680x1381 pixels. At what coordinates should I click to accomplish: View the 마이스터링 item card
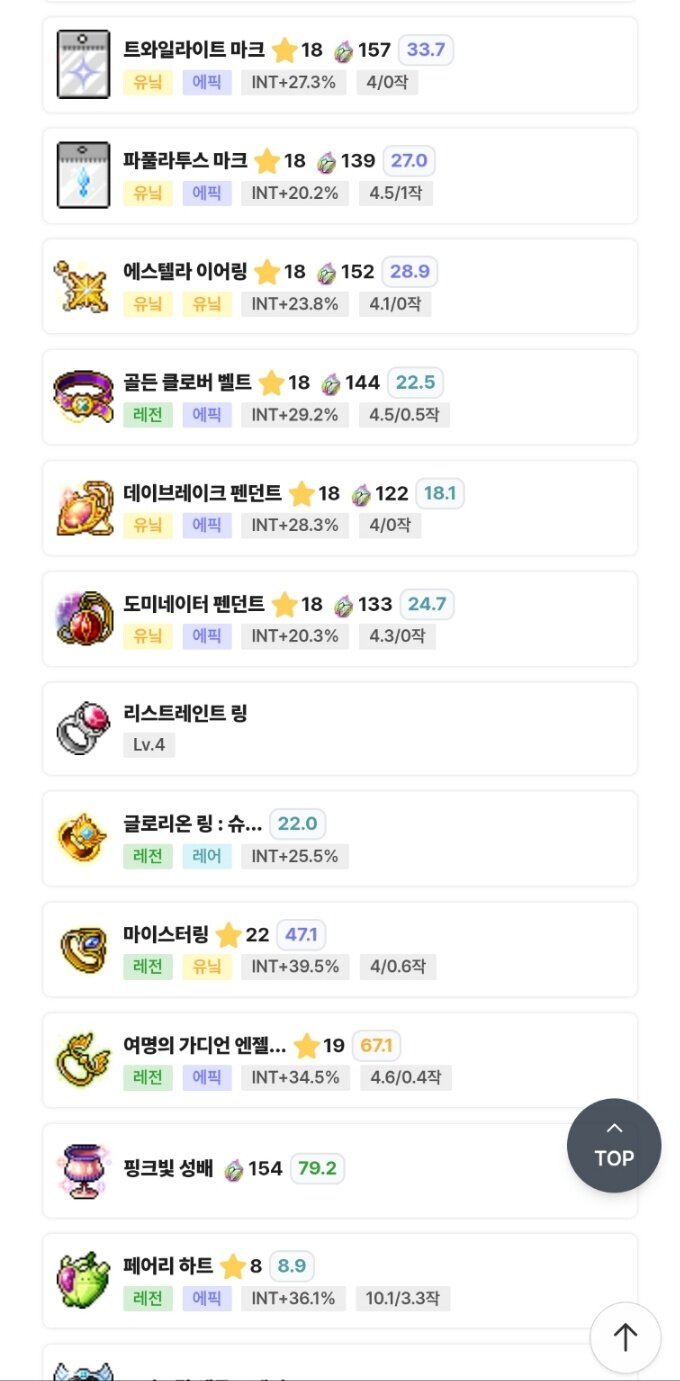(340, 950)
